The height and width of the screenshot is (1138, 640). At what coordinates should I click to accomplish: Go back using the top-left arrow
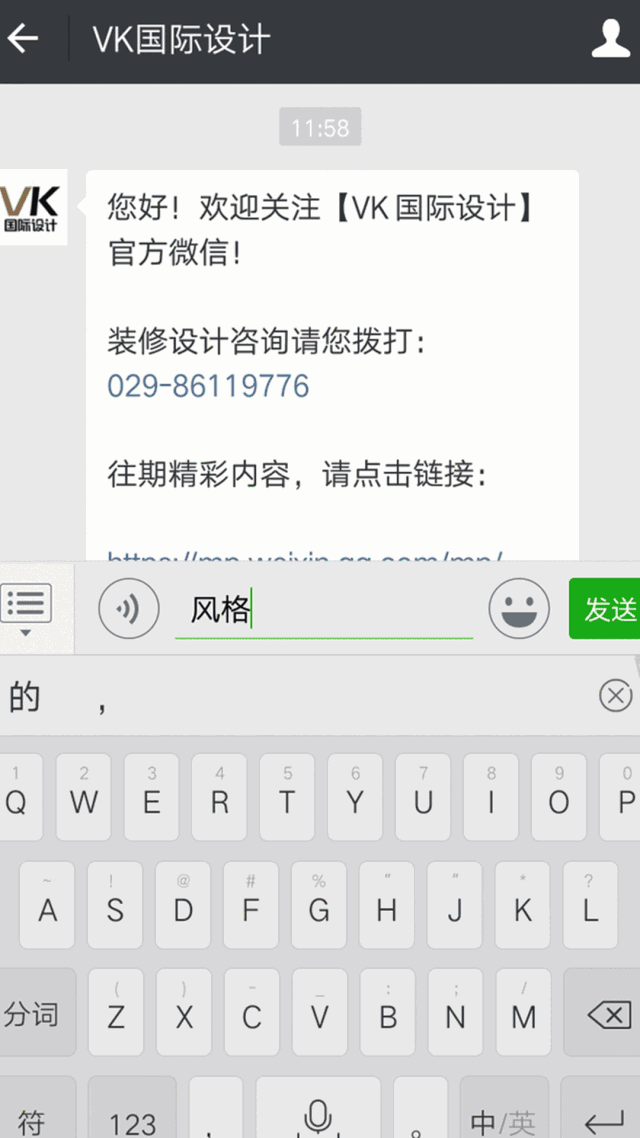22,38
